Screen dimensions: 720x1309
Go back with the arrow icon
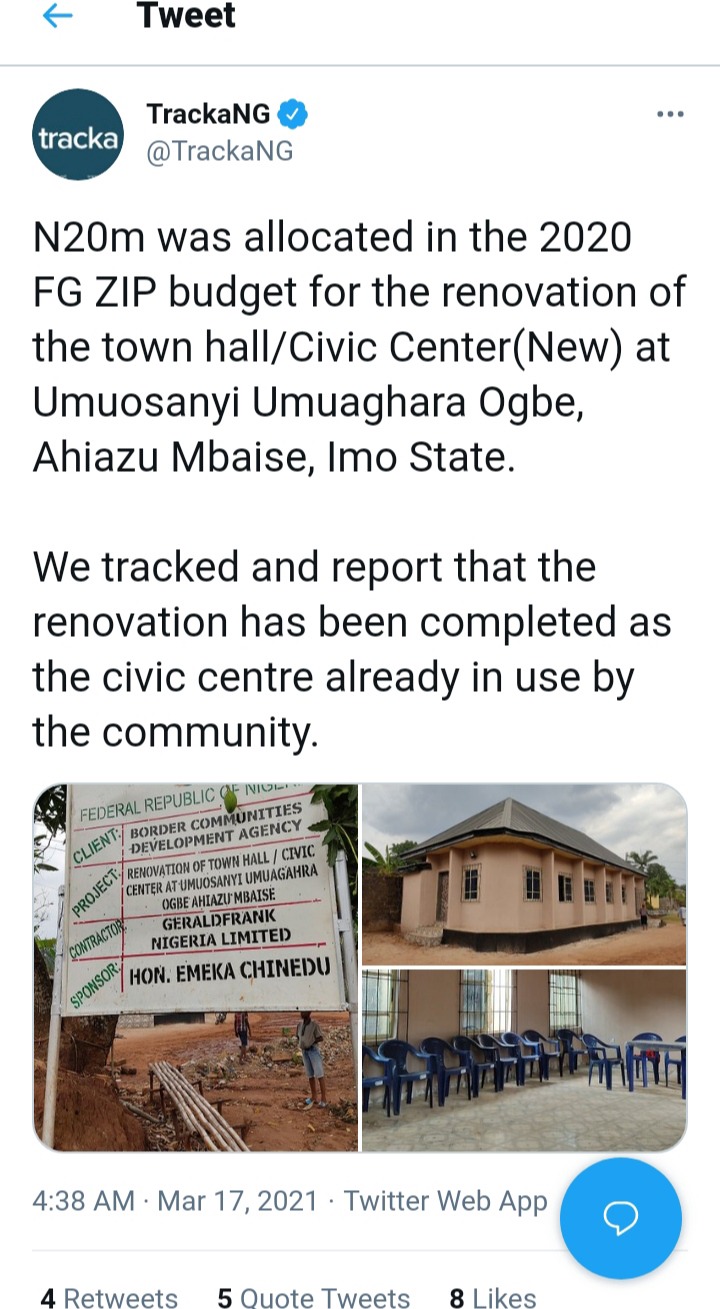(x=58, y=17)
